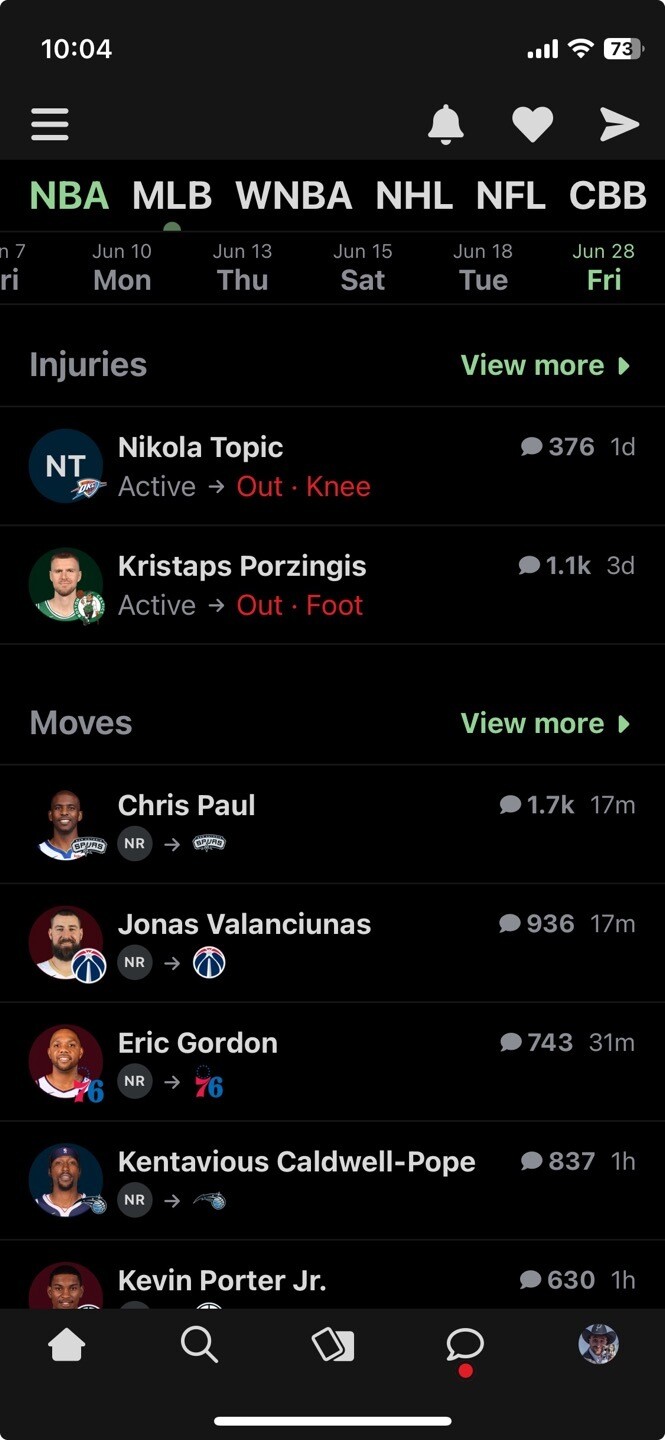Switch to the MLB league tab
Screen dimensions: 665x1440
[172, 196]
